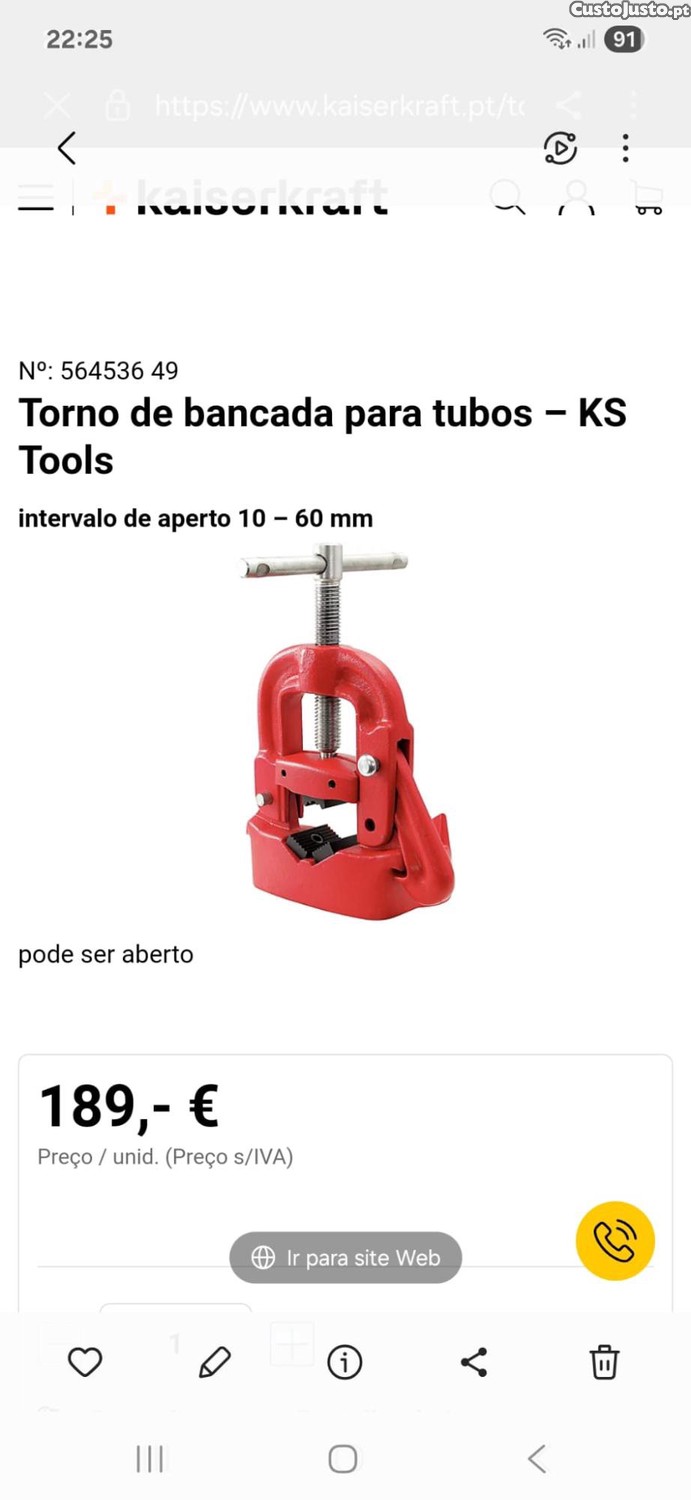Image resolution: width=691 pixels, height=1500 pixels.
Task: Go back from the image viewer
Action: point(67,149)
